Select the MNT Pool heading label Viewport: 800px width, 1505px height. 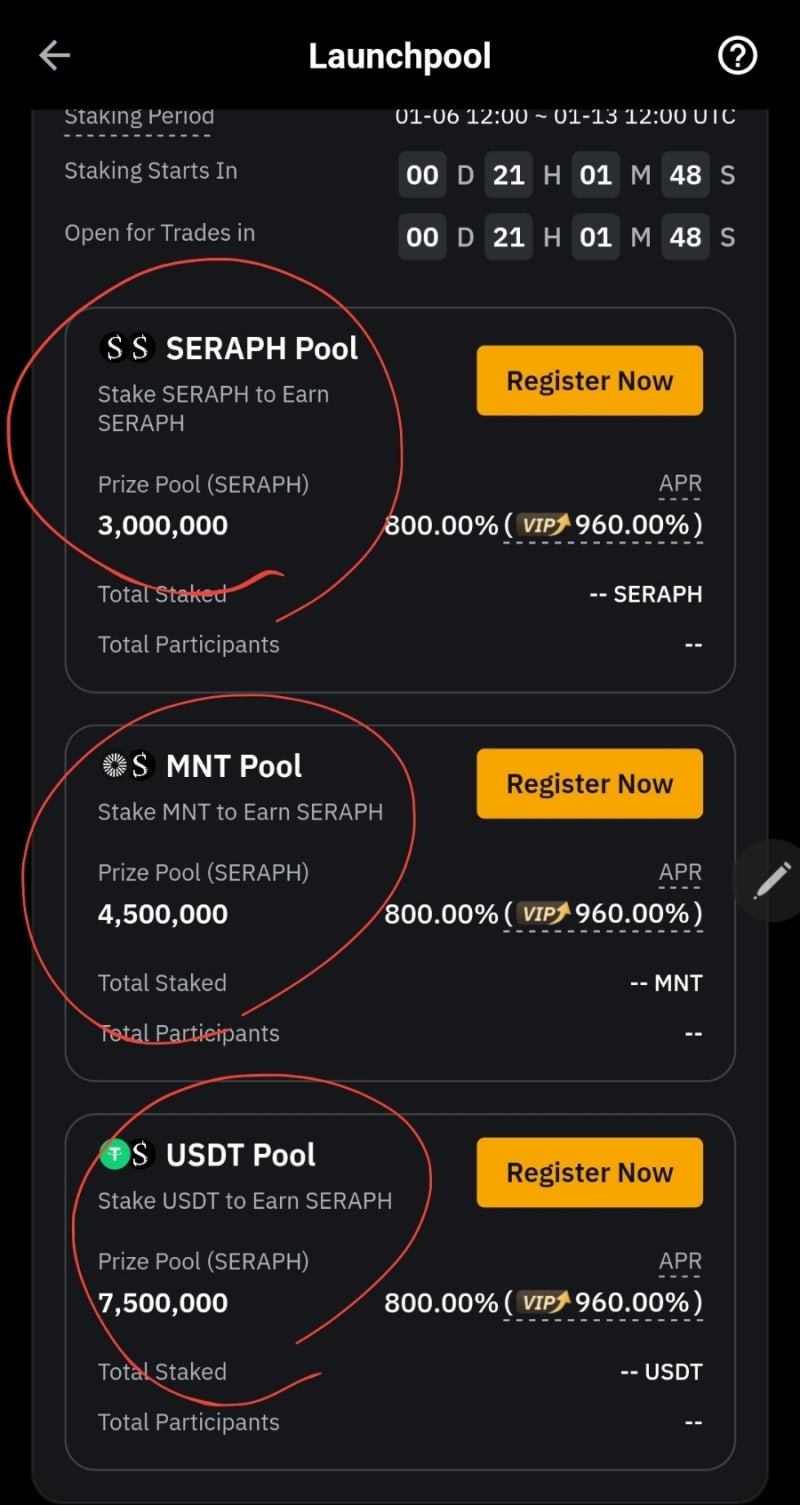(x=233, y=765)
